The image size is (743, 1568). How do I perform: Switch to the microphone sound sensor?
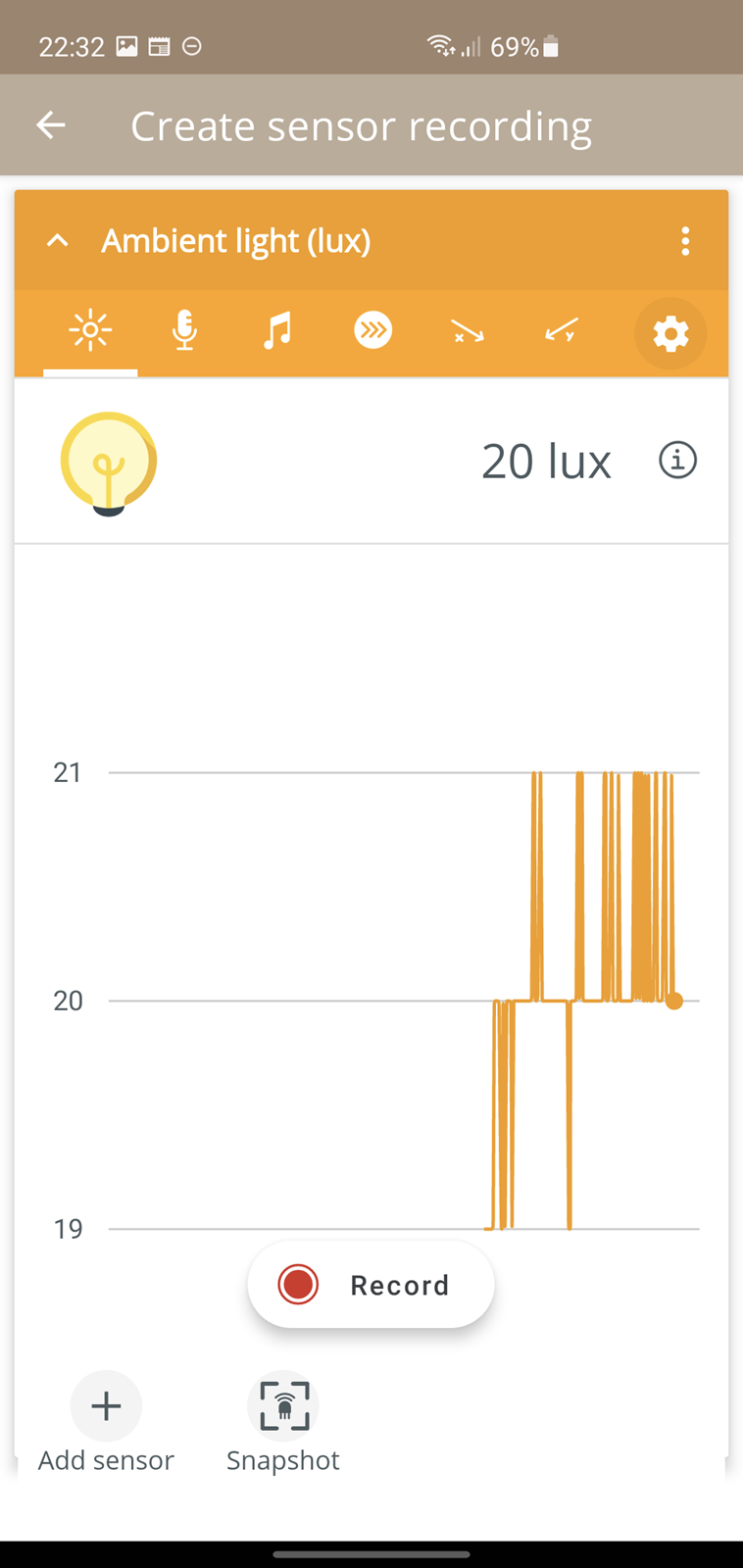[184, 330]
